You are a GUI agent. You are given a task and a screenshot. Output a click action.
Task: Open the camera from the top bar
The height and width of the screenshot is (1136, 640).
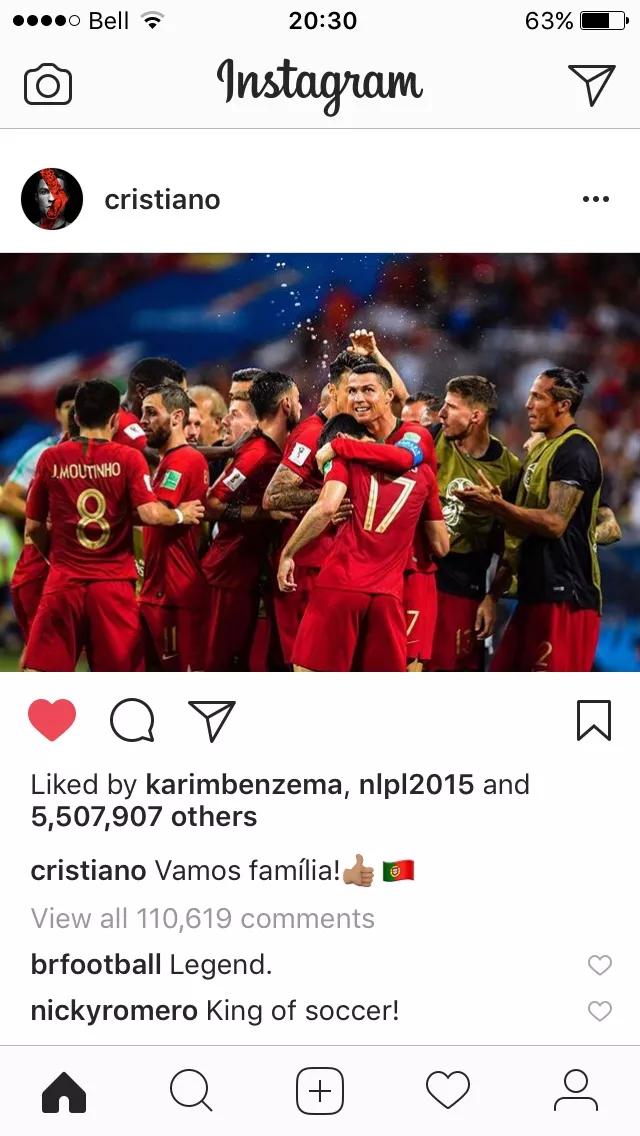[48, 86]
